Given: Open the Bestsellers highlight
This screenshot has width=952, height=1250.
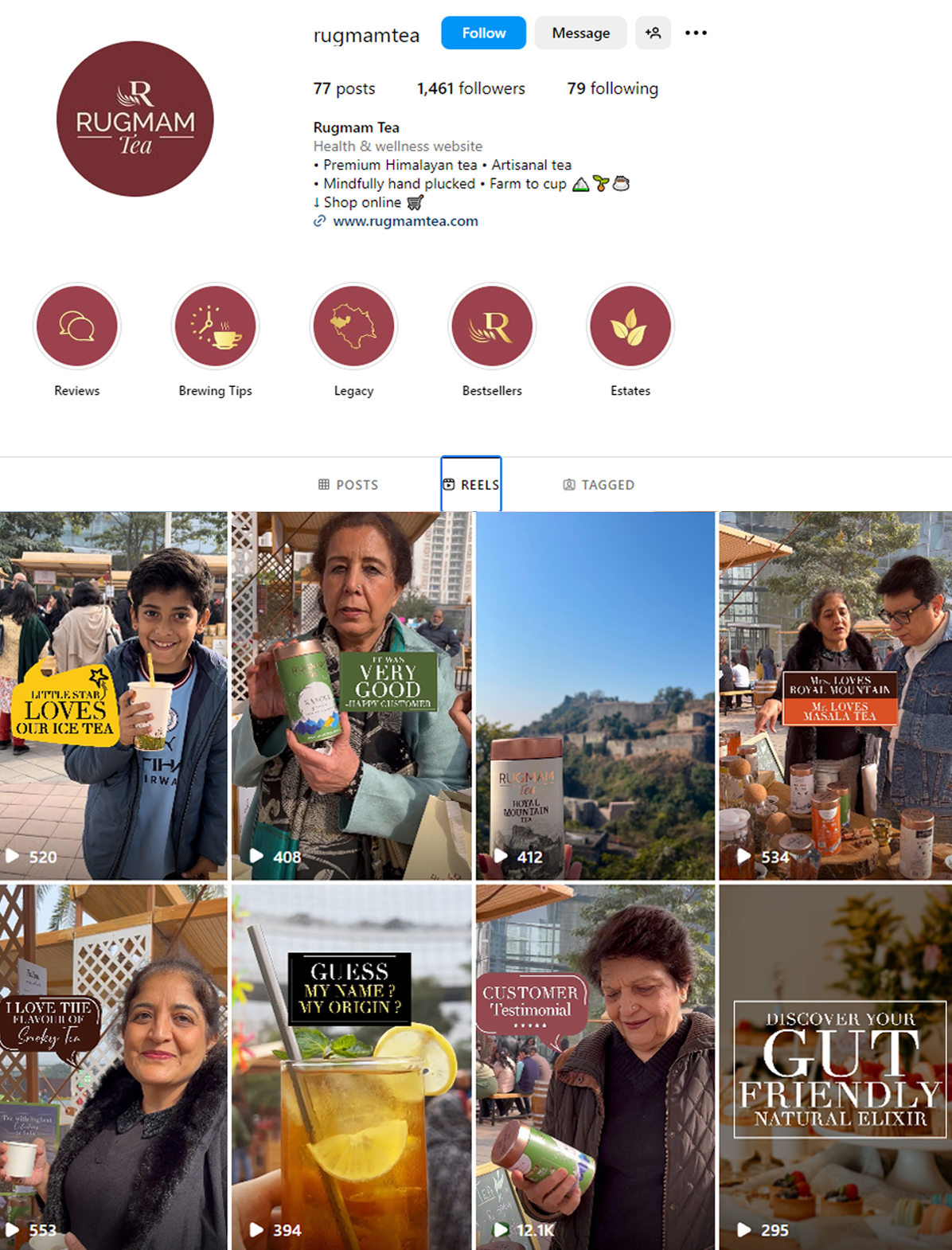Looking at the screenshot, I should (x=492, y=327).
